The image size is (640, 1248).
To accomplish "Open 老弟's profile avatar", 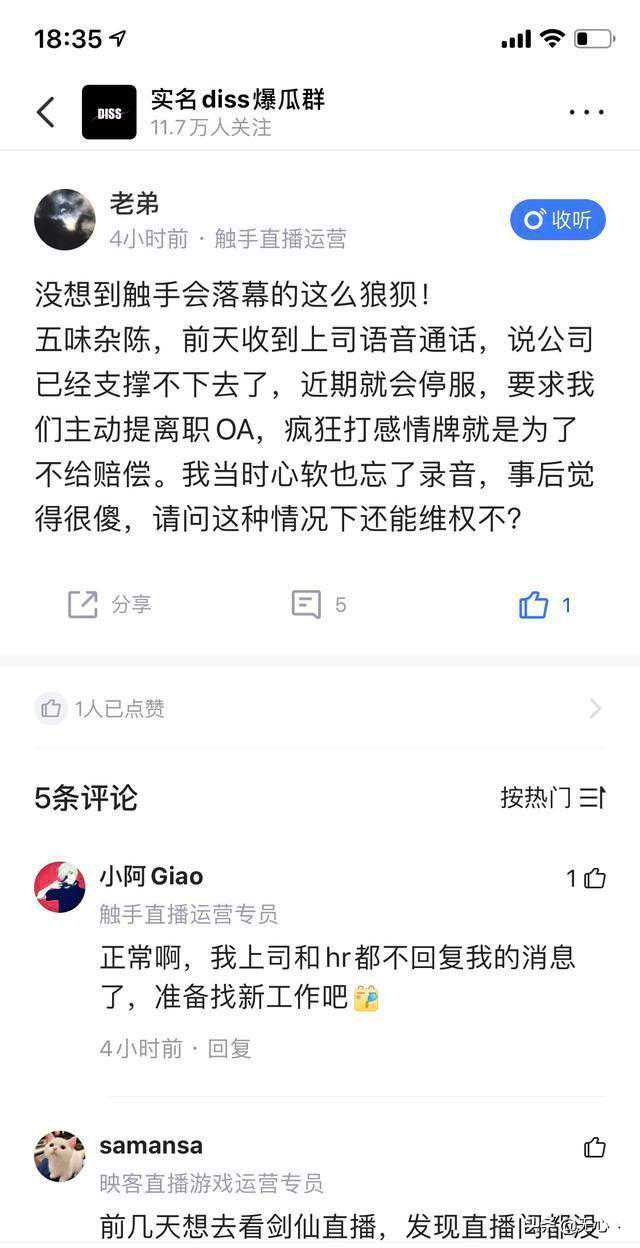I will [x=65, y=219].
